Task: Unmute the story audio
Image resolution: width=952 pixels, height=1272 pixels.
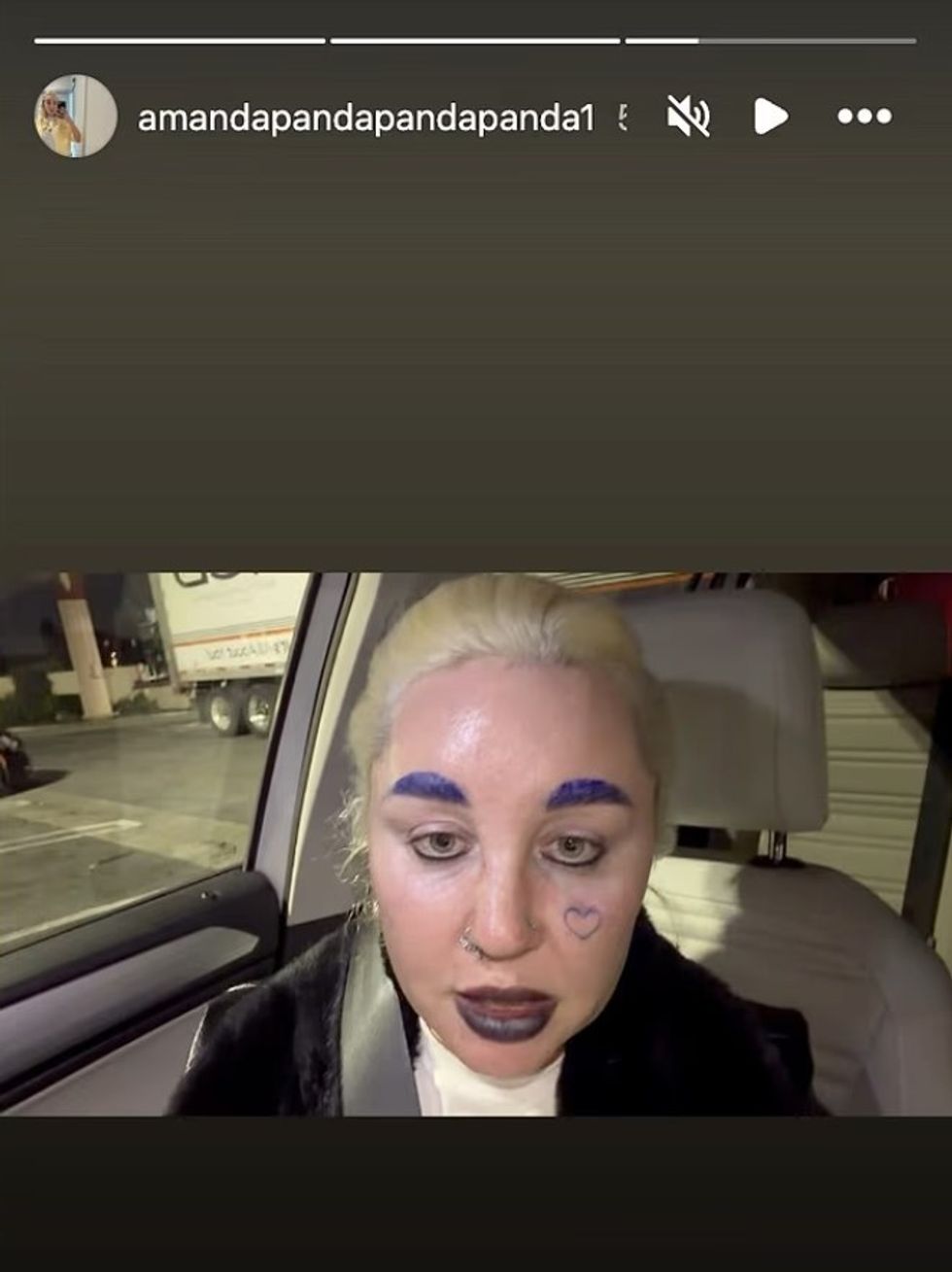Action: 688,117
